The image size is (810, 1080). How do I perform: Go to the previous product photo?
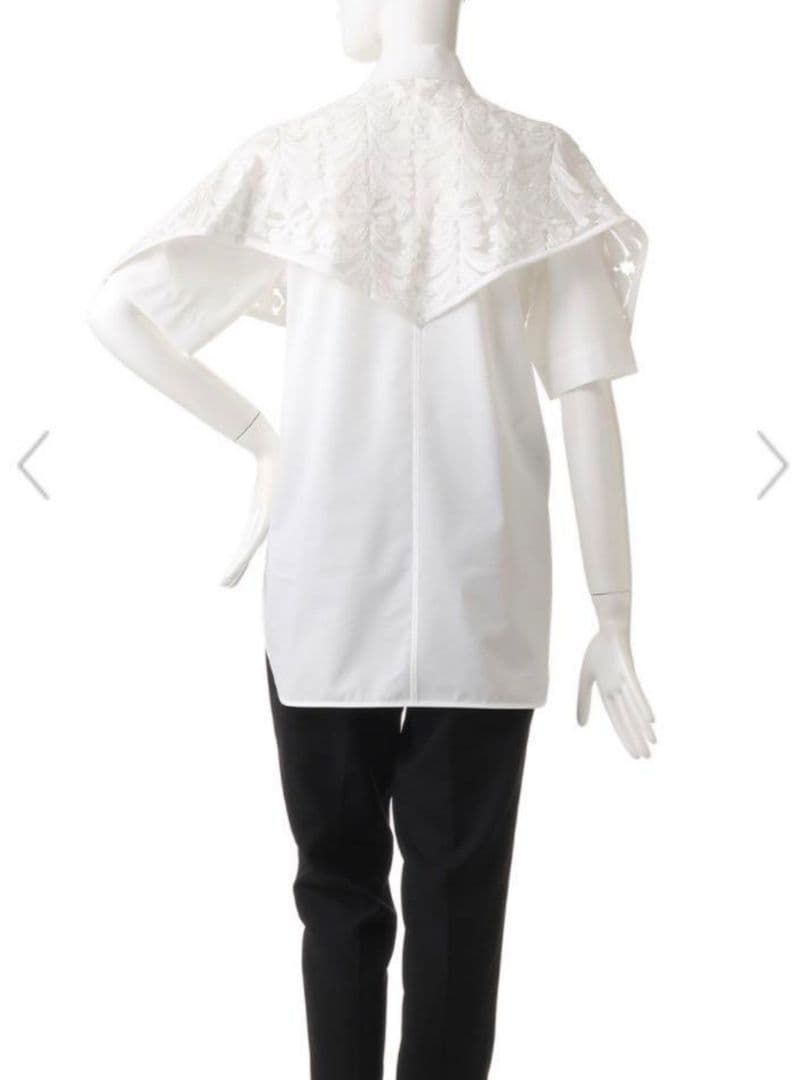point(34,465)
